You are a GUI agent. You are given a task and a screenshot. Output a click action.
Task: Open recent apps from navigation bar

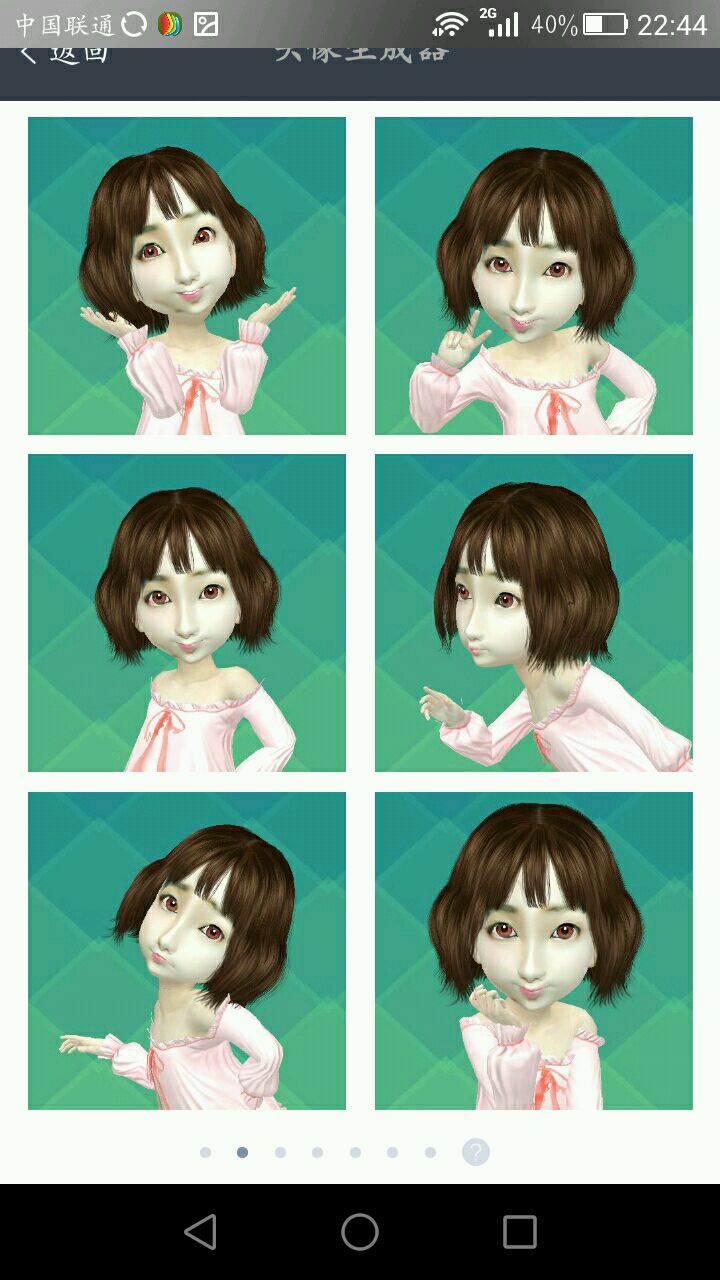(519, 1232)
